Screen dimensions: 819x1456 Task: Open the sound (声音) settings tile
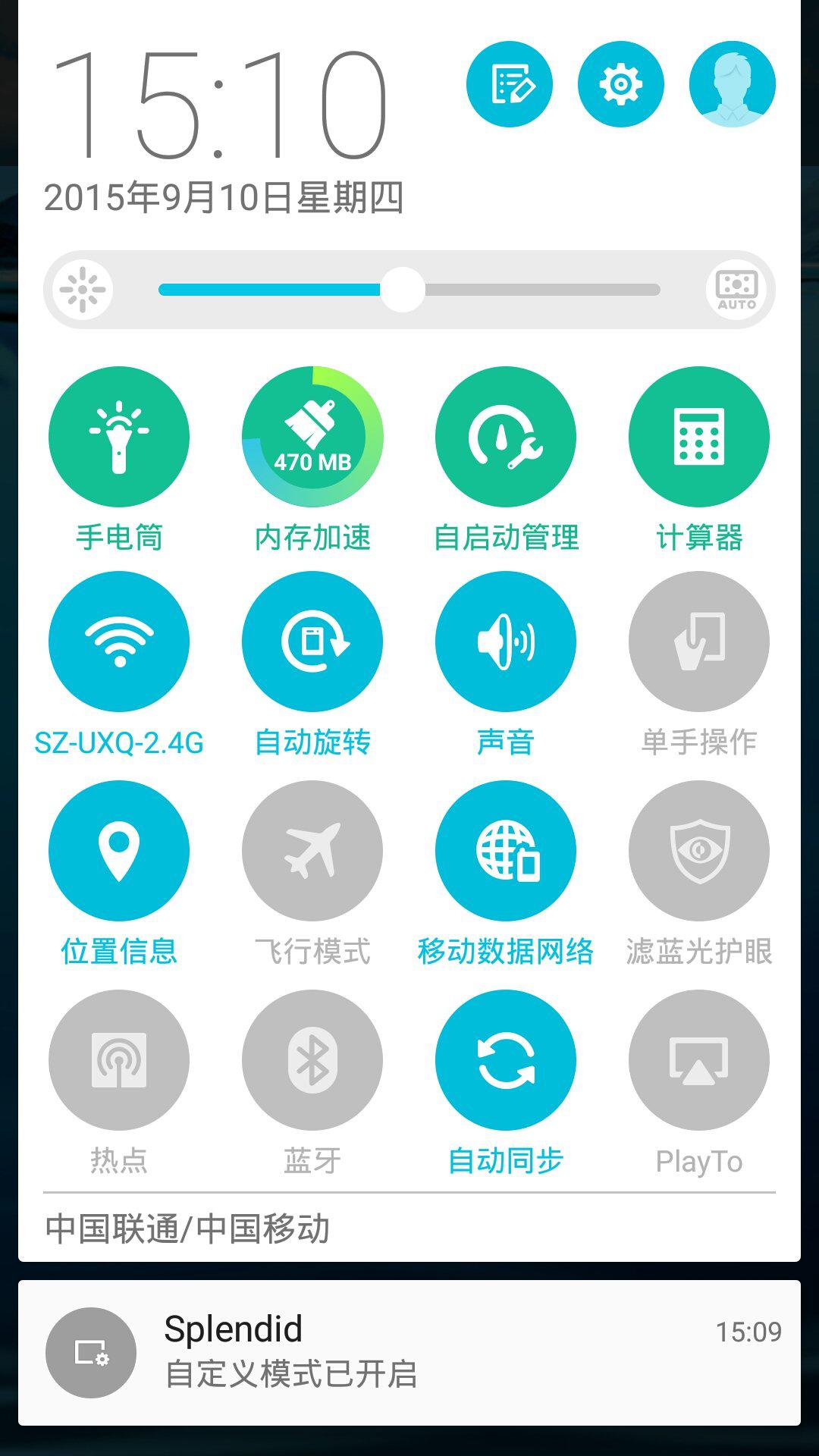click(x=505, y=641)
